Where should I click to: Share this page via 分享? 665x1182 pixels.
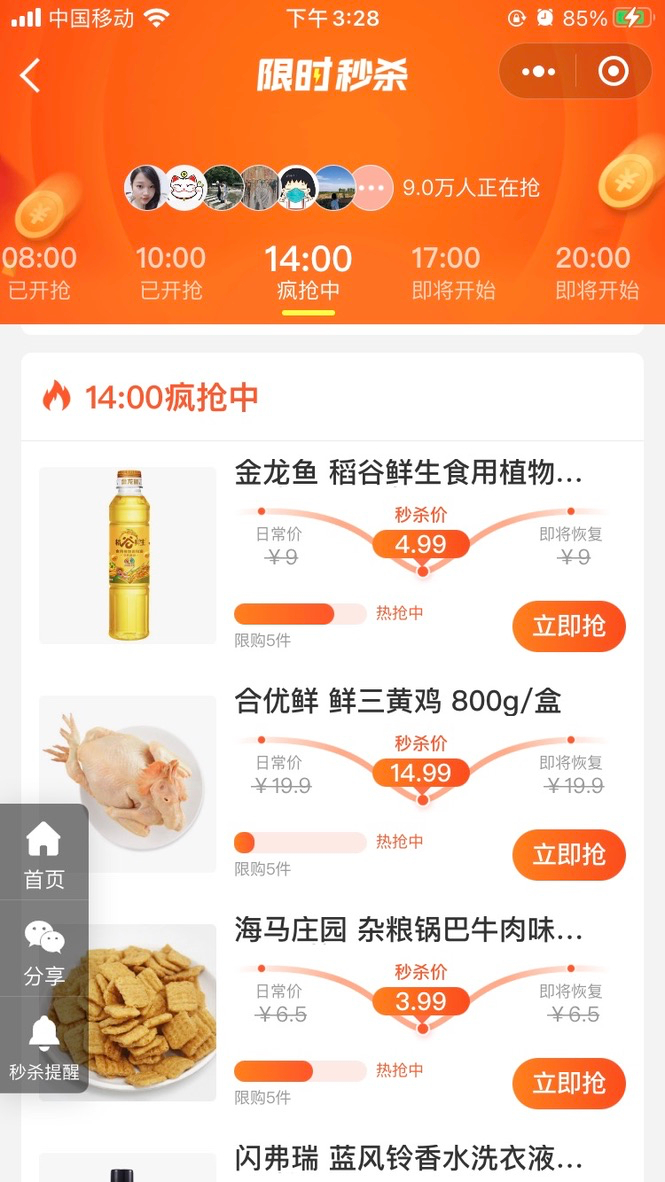[x=44, y=952]
